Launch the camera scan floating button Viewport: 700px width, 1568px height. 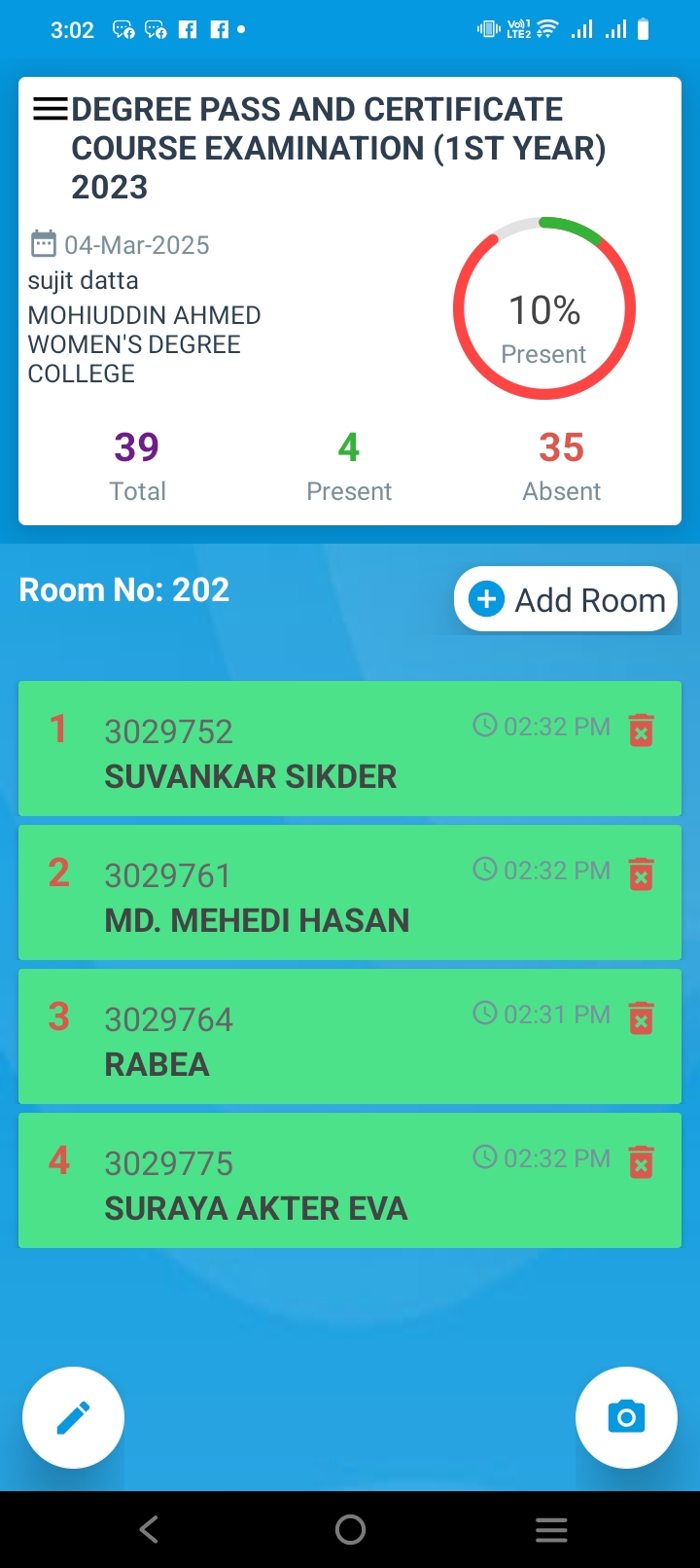[x=626, y=1417]
